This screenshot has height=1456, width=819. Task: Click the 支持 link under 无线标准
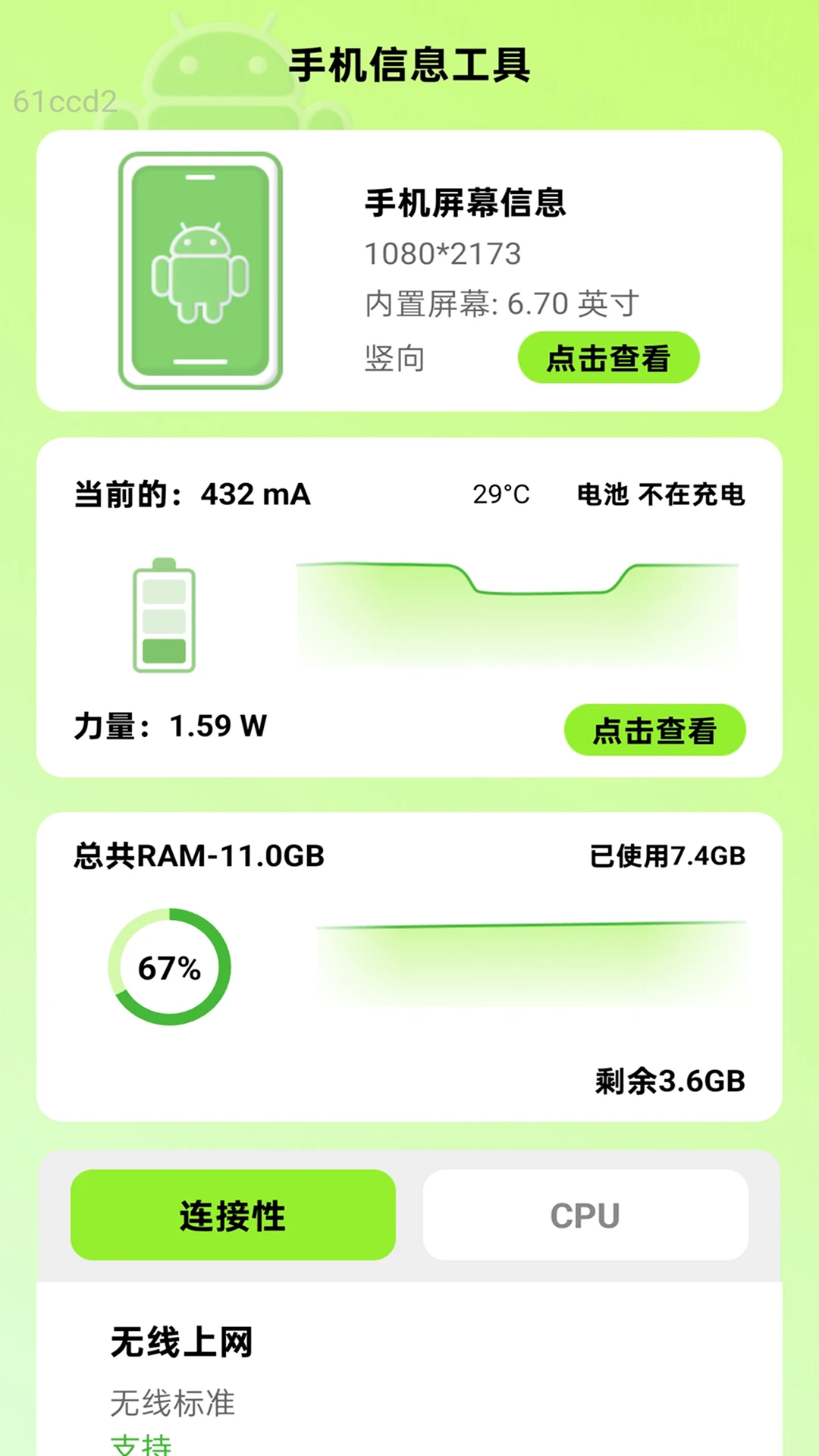(144, 1444)
